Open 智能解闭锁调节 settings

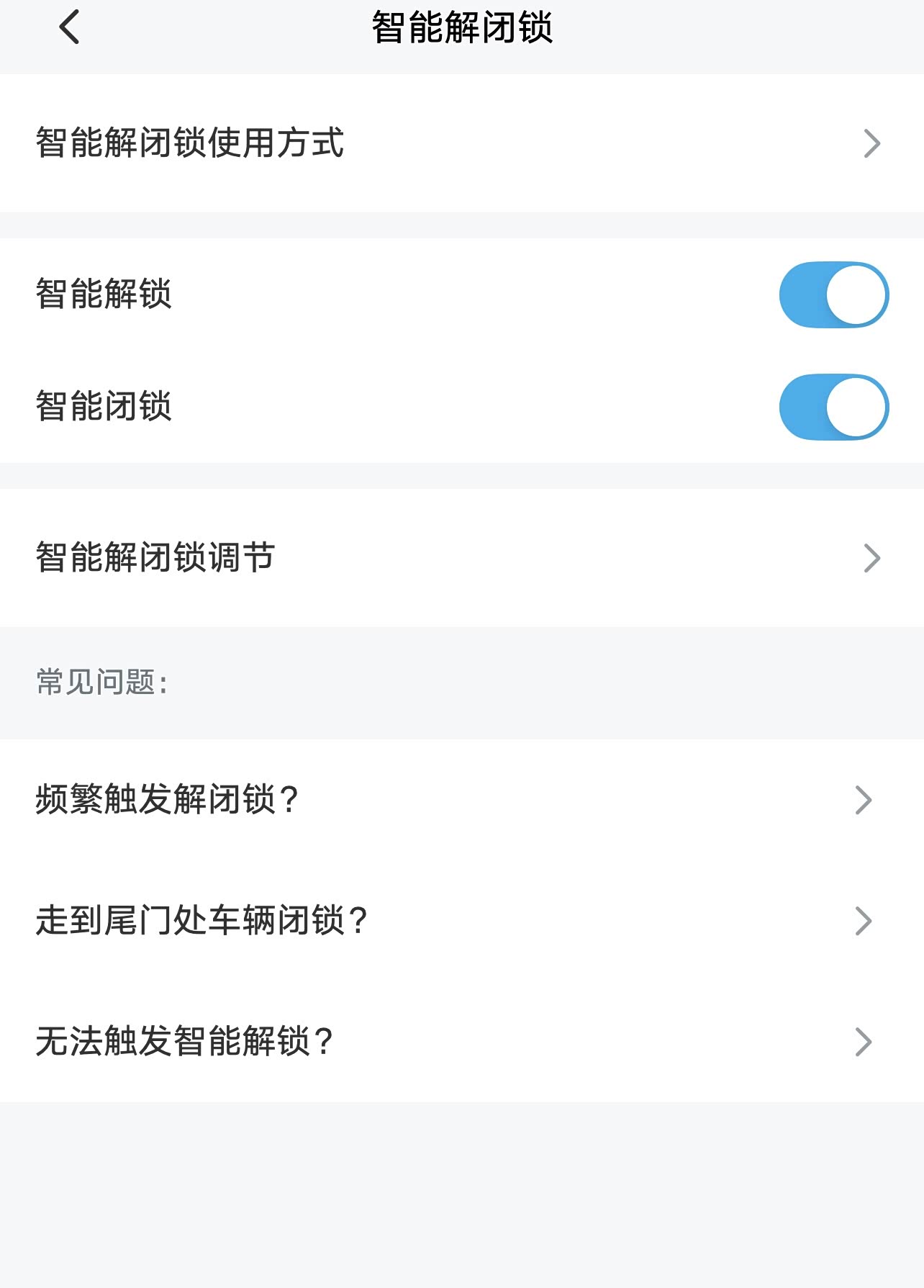pos(461,558)
